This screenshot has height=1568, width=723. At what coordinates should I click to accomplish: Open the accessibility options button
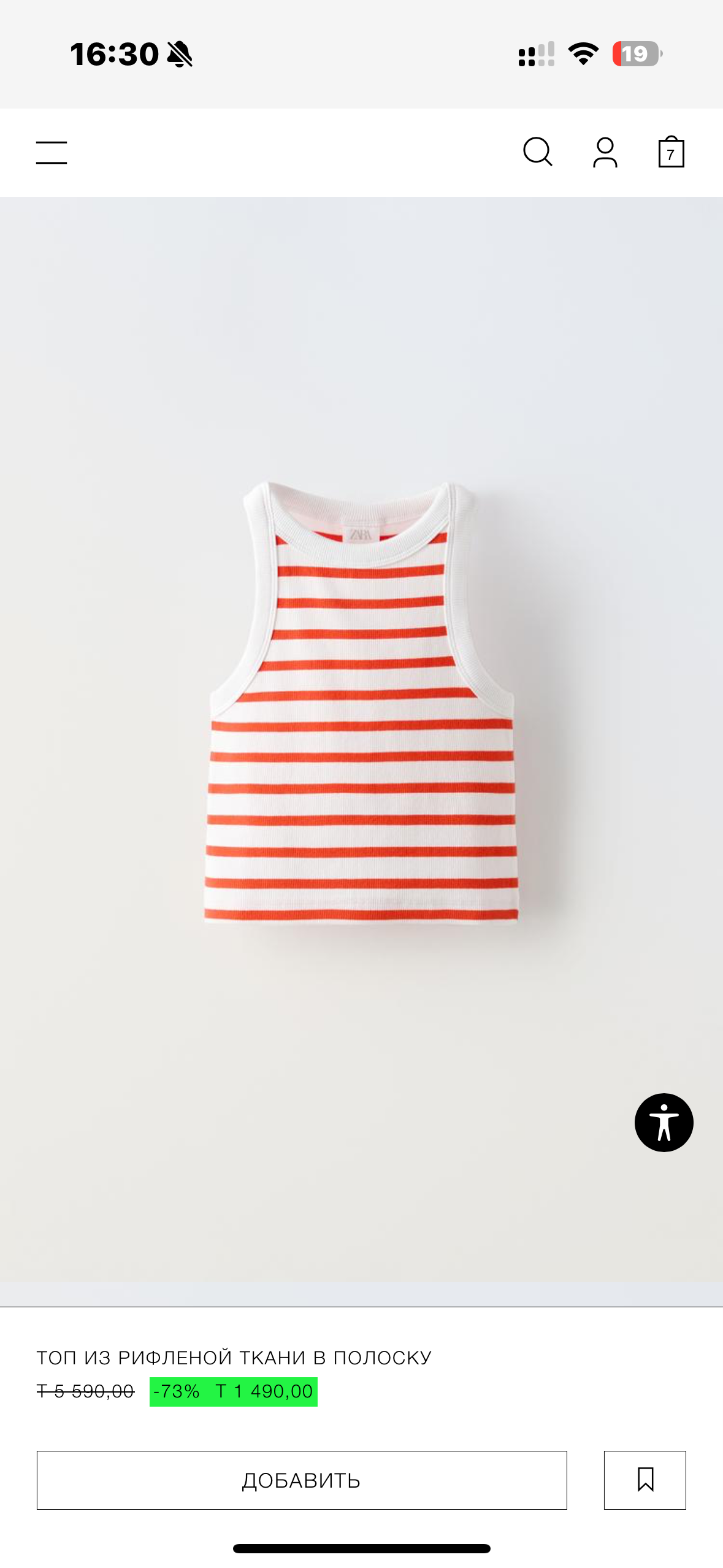click(x=664, y=1122)
